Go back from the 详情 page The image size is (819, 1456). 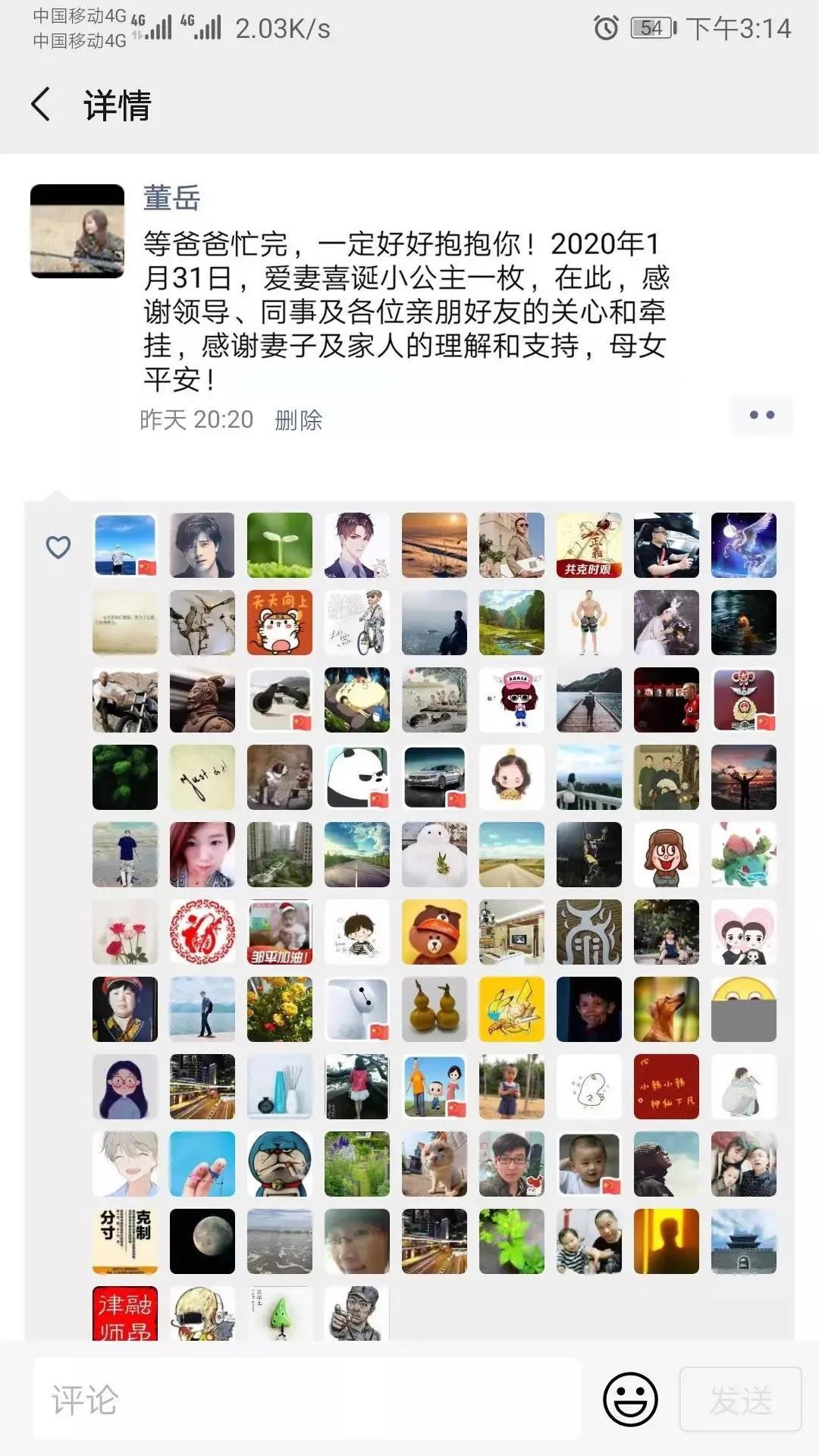[x=41, y=105]
